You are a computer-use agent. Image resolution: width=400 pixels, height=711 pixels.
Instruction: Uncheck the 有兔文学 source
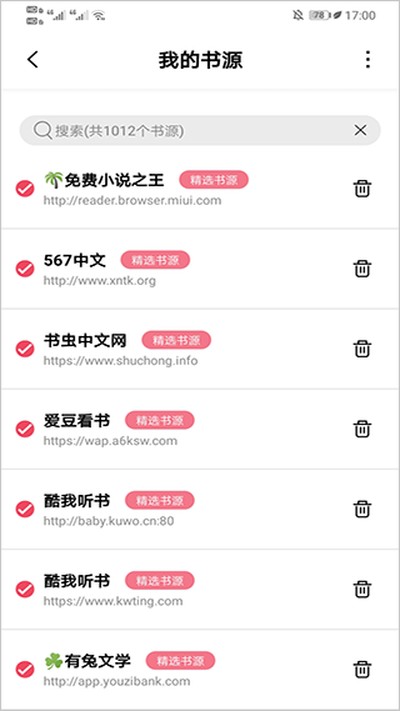25,669
